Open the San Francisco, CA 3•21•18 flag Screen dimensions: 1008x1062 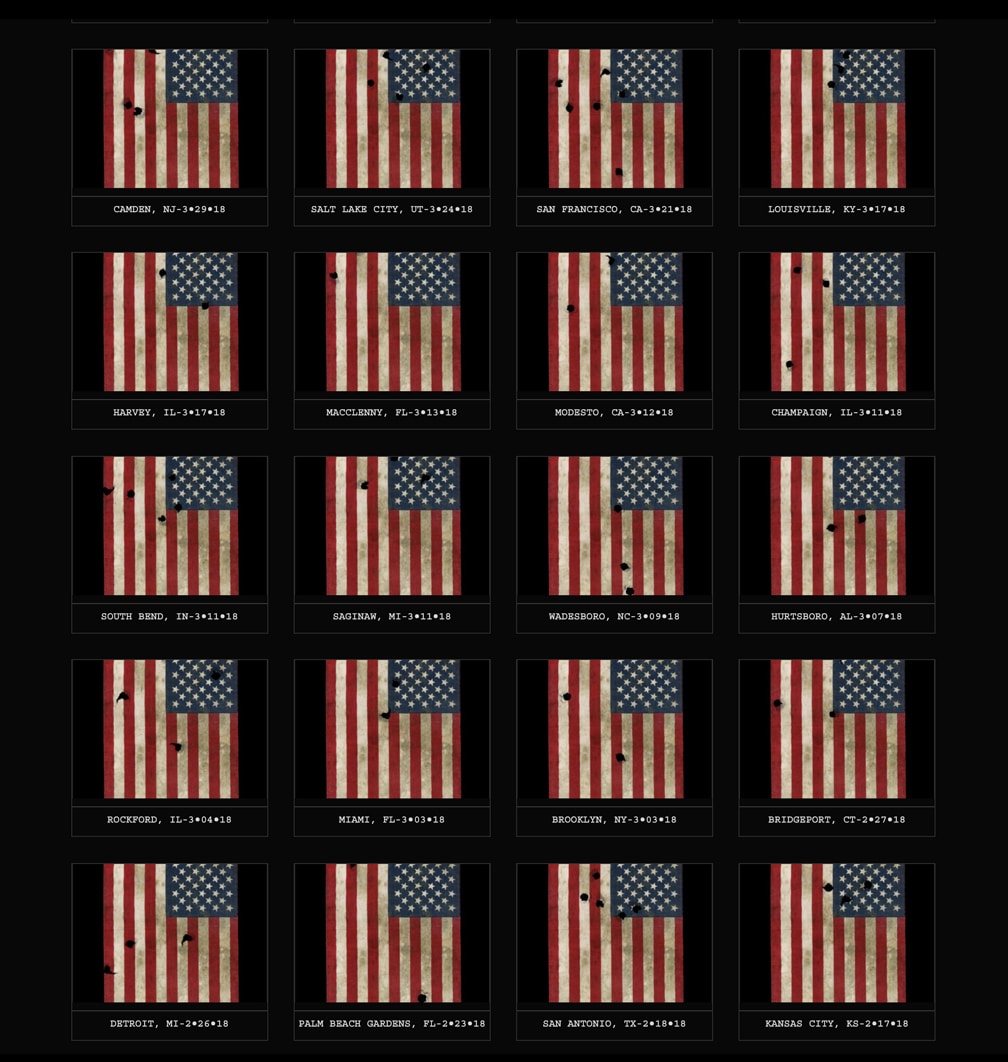pyautogui.click(x=614, y=119)
